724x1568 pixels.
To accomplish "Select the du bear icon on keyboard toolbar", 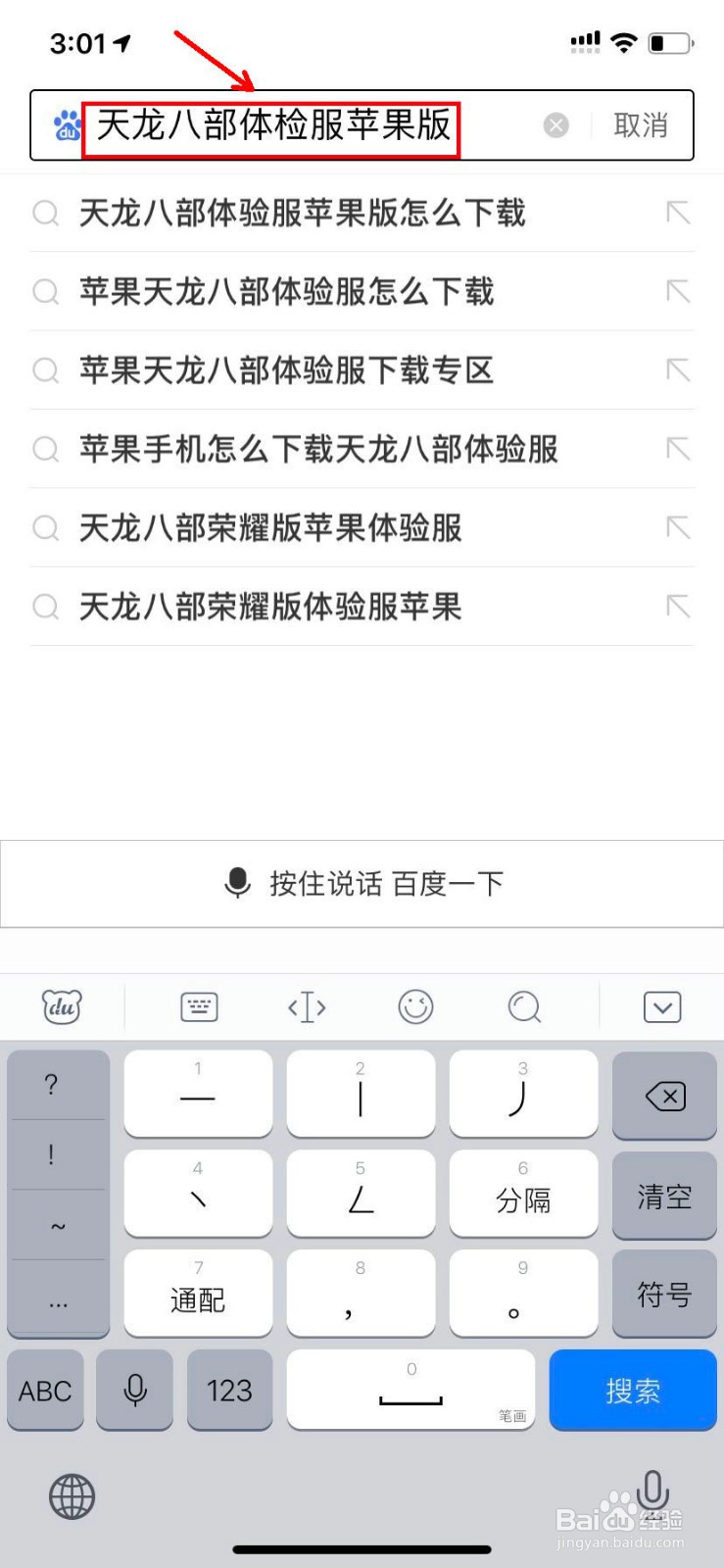I will tap(61, 1006).
